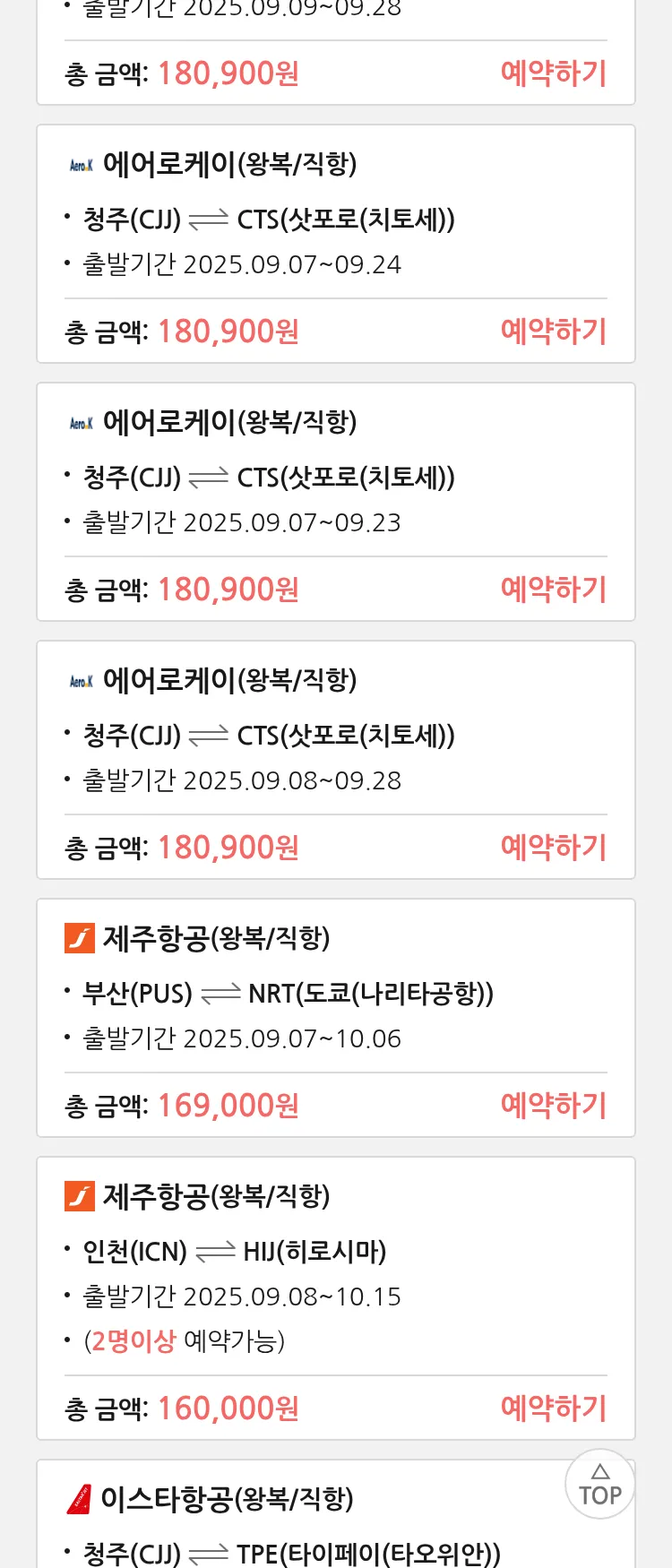This screenshot has width=672, height=1568.
Task: Select 예약하기 for 에어로케이 departing 09.08~09.28
Action: (553, 848)
